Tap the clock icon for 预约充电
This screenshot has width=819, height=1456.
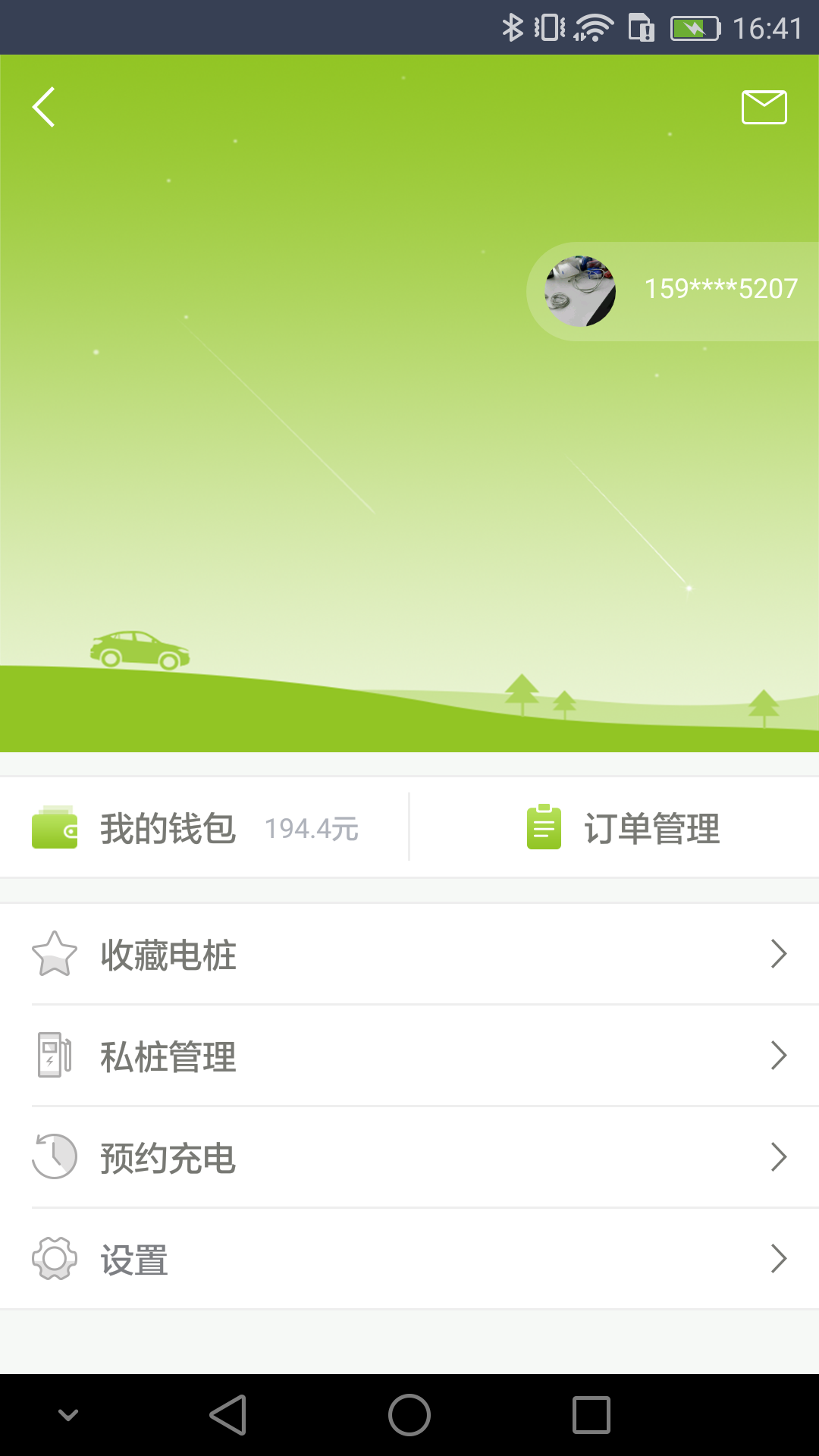(x=53, y=1157)
